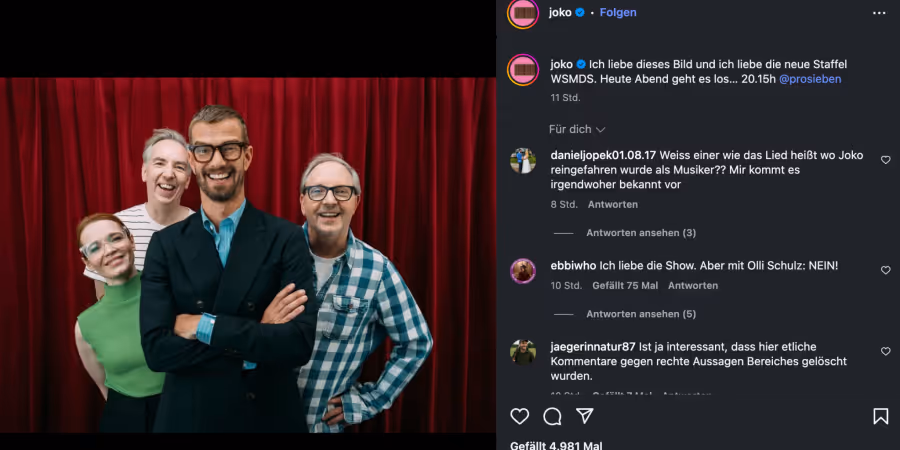Open the post's three-dot options menu
Image resolution: width=900 pixels, height=450 pixels.
(879, 13)
